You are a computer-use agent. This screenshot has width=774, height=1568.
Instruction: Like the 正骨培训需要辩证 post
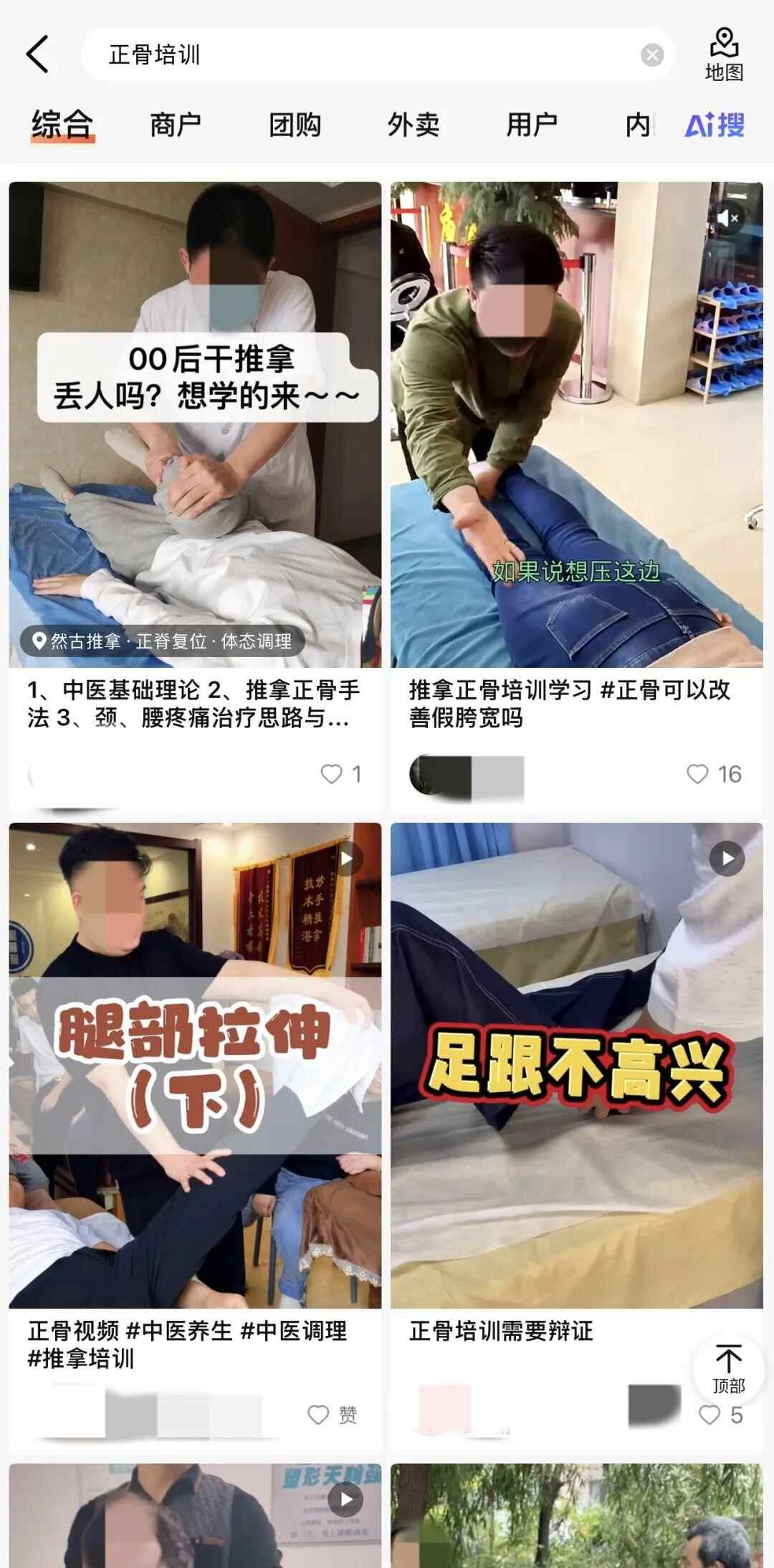point(709,1414)
